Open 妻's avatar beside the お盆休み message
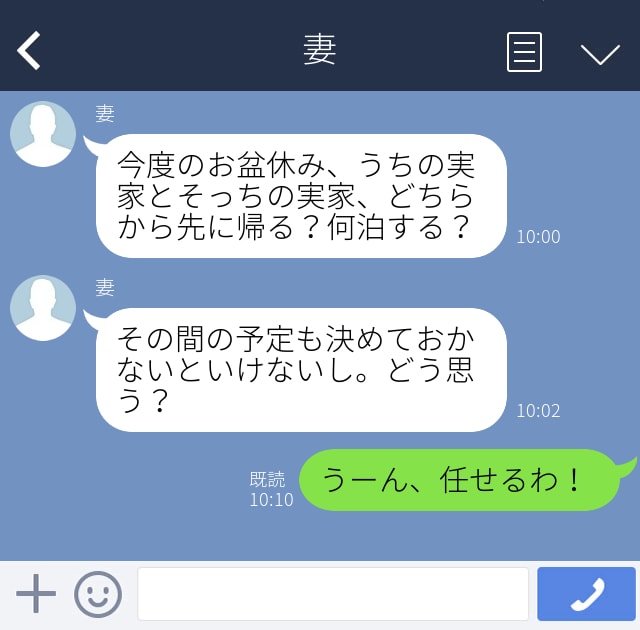The image size is (640, 630). click(43, 134)
